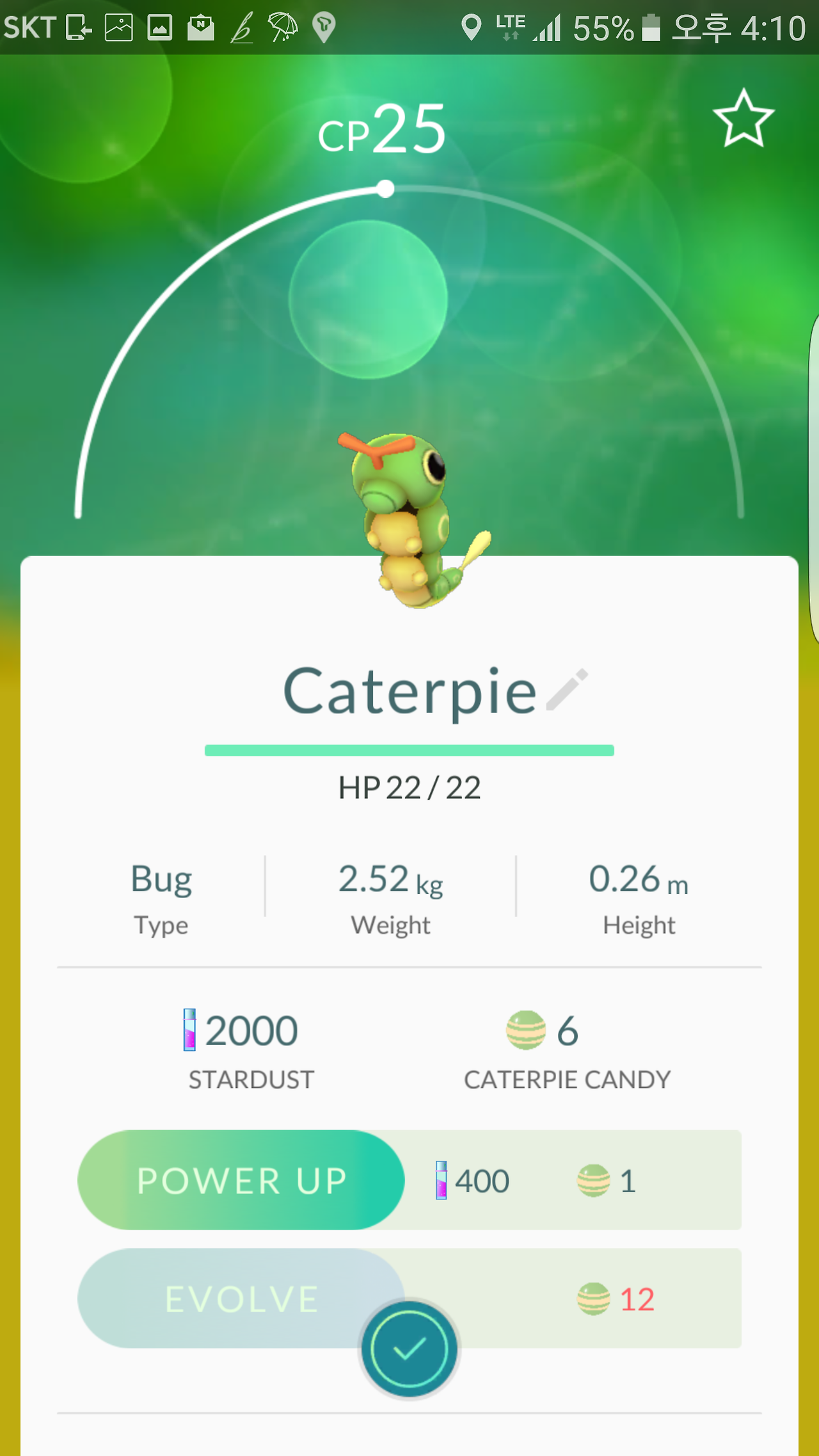Edit Caterpie's nickname with the pencil icon
Image resolution: width=819 pixels, height=1456 pixels.
tap(567, 690)
